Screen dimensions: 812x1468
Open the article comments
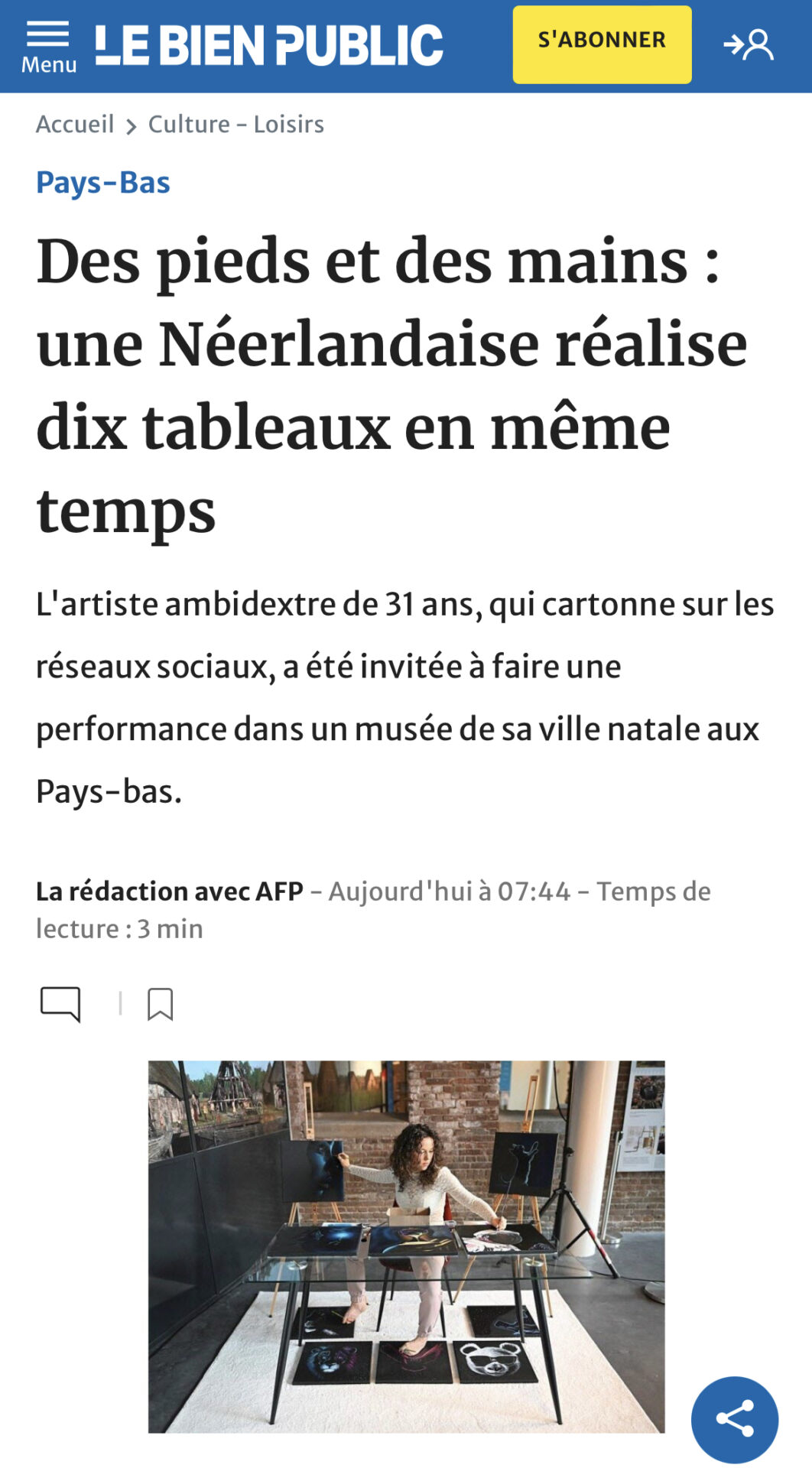(x=60, y=1004)
